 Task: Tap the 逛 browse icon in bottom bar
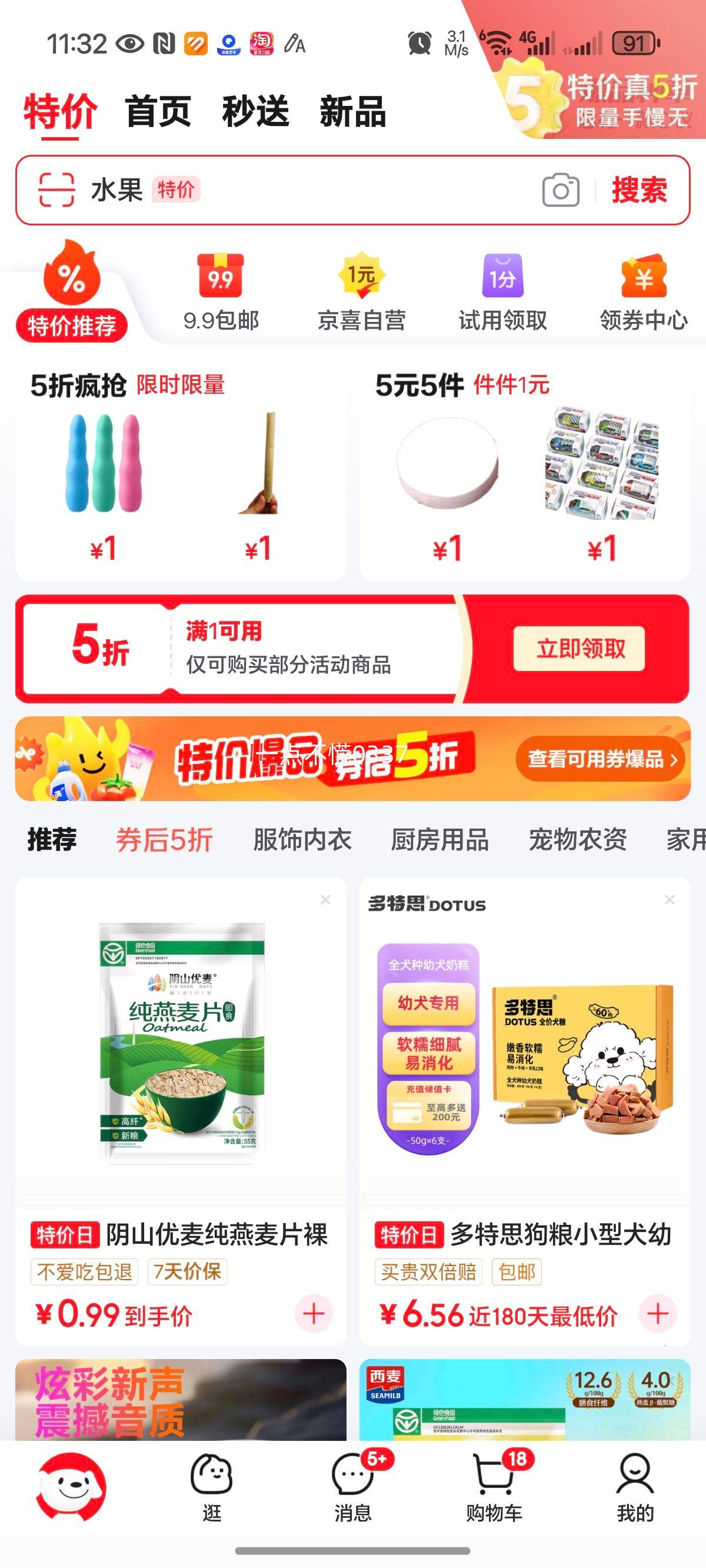(213, 1476)
